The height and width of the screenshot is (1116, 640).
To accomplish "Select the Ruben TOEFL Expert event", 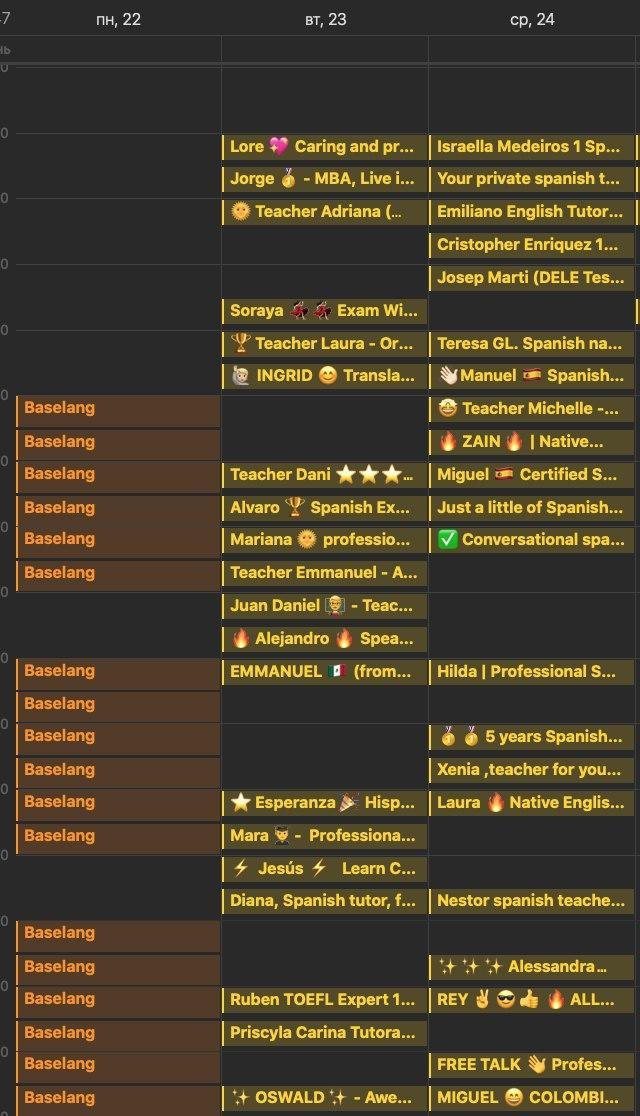I will [x=325, y=1000].
